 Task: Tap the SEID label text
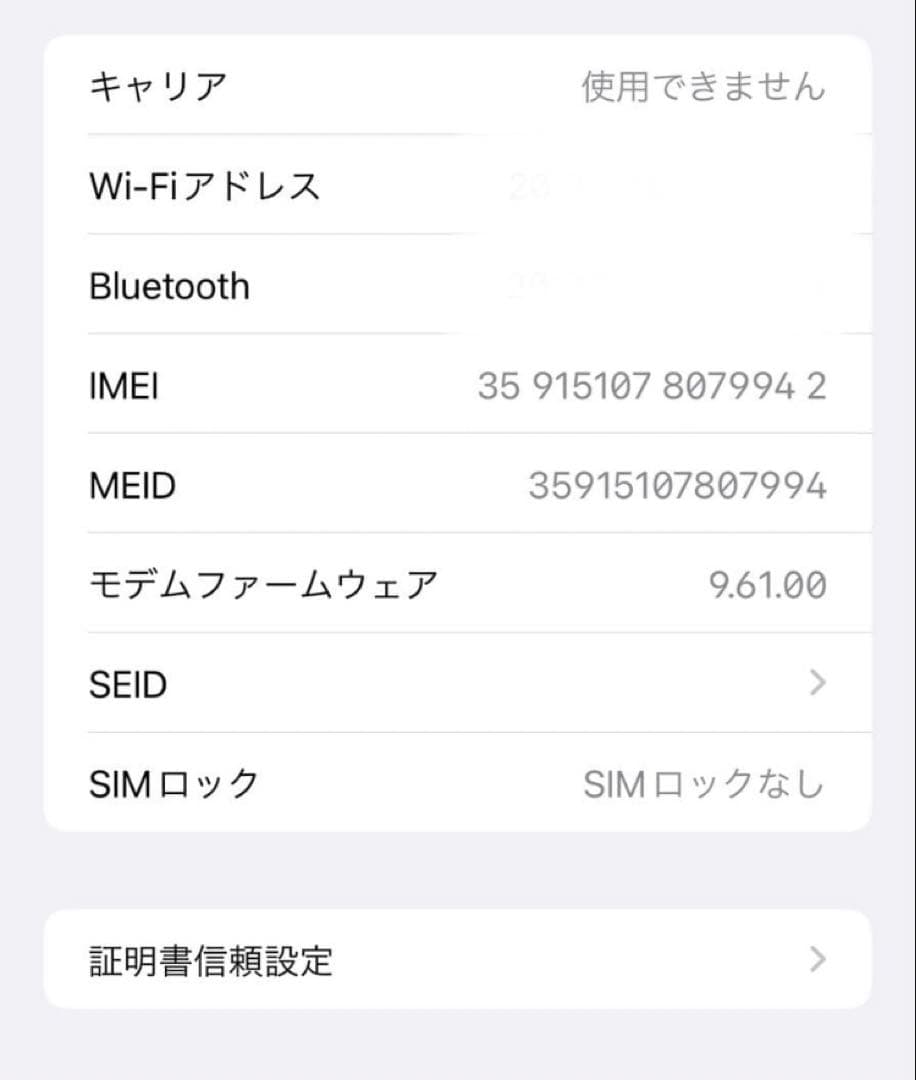[126, 684]
